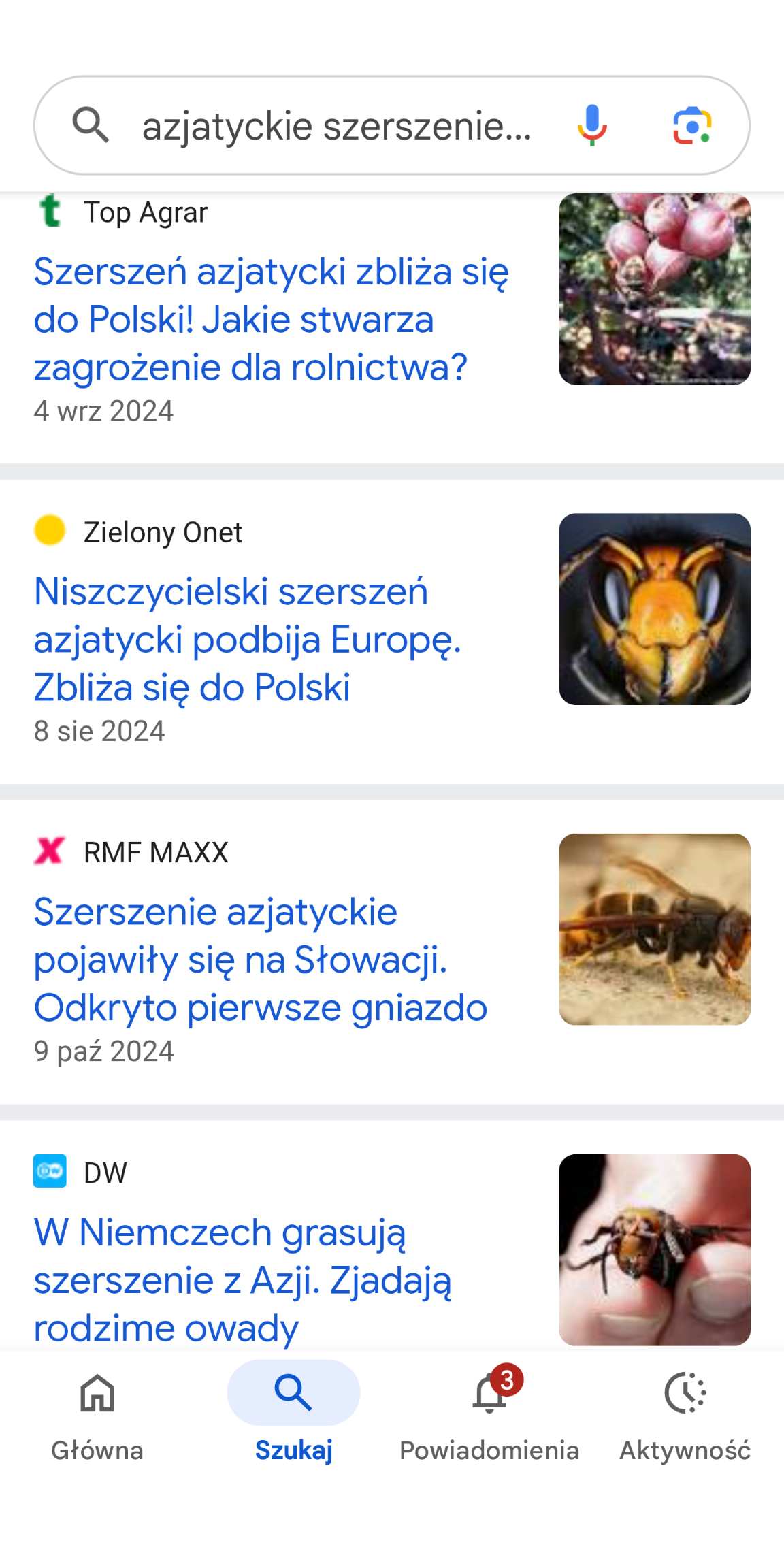Read RMF MAXX article about Słowacja nest
Image resolution: width=784 pixels, height=1568 pixels.
(x=260, y=959)
